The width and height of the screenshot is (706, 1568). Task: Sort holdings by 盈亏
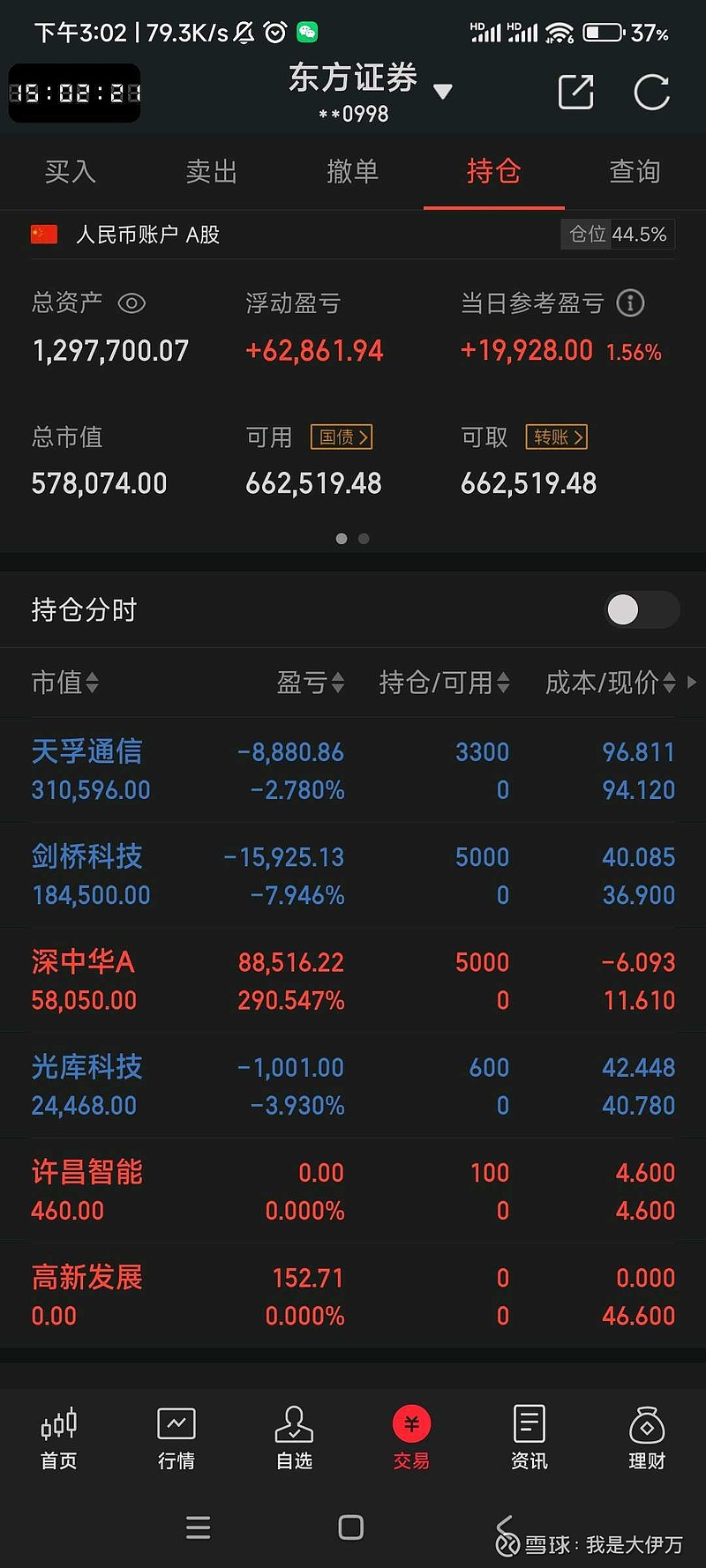pos(311,682)
